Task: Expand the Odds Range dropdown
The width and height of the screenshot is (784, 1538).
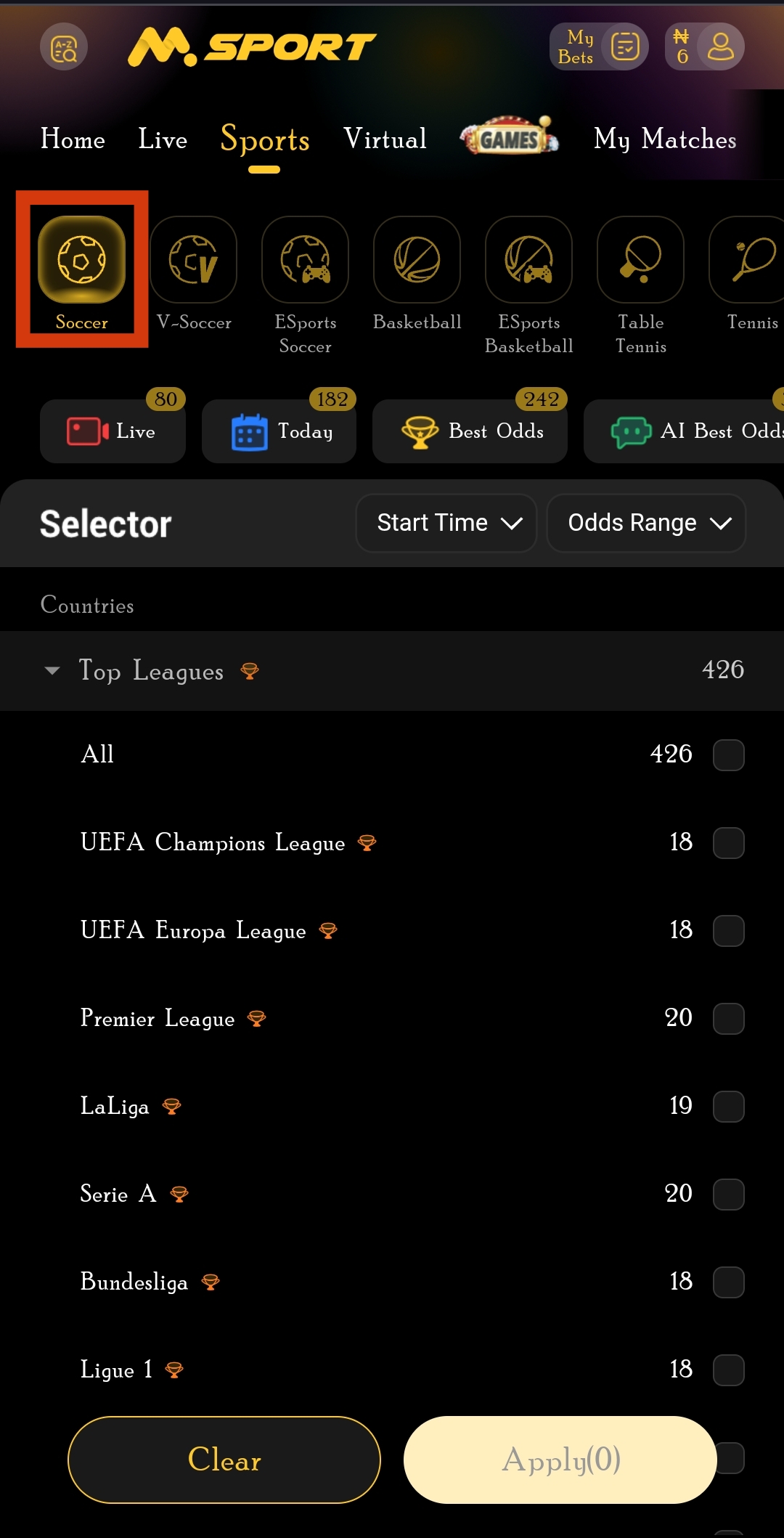Action: coord(646,523)
